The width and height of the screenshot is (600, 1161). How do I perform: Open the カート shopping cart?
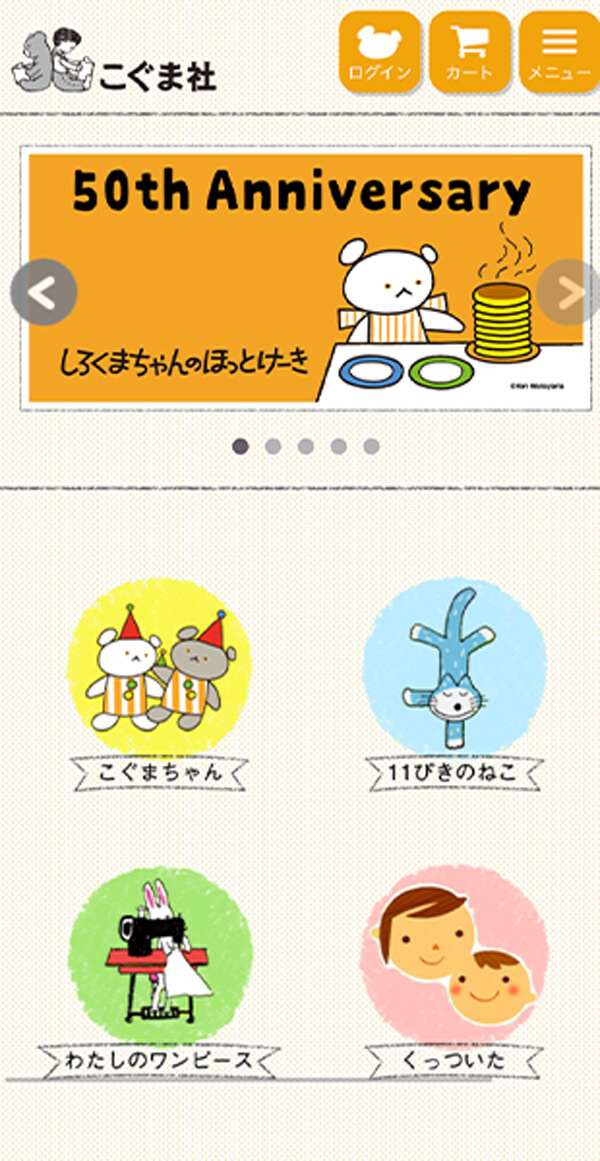[470, 52]
